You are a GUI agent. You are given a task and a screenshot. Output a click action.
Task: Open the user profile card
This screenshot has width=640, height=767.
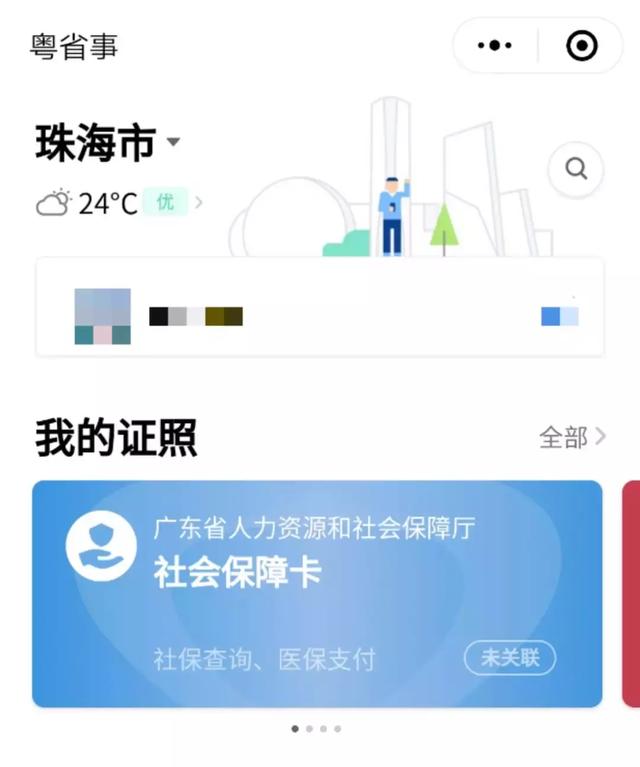pos(319,307)
